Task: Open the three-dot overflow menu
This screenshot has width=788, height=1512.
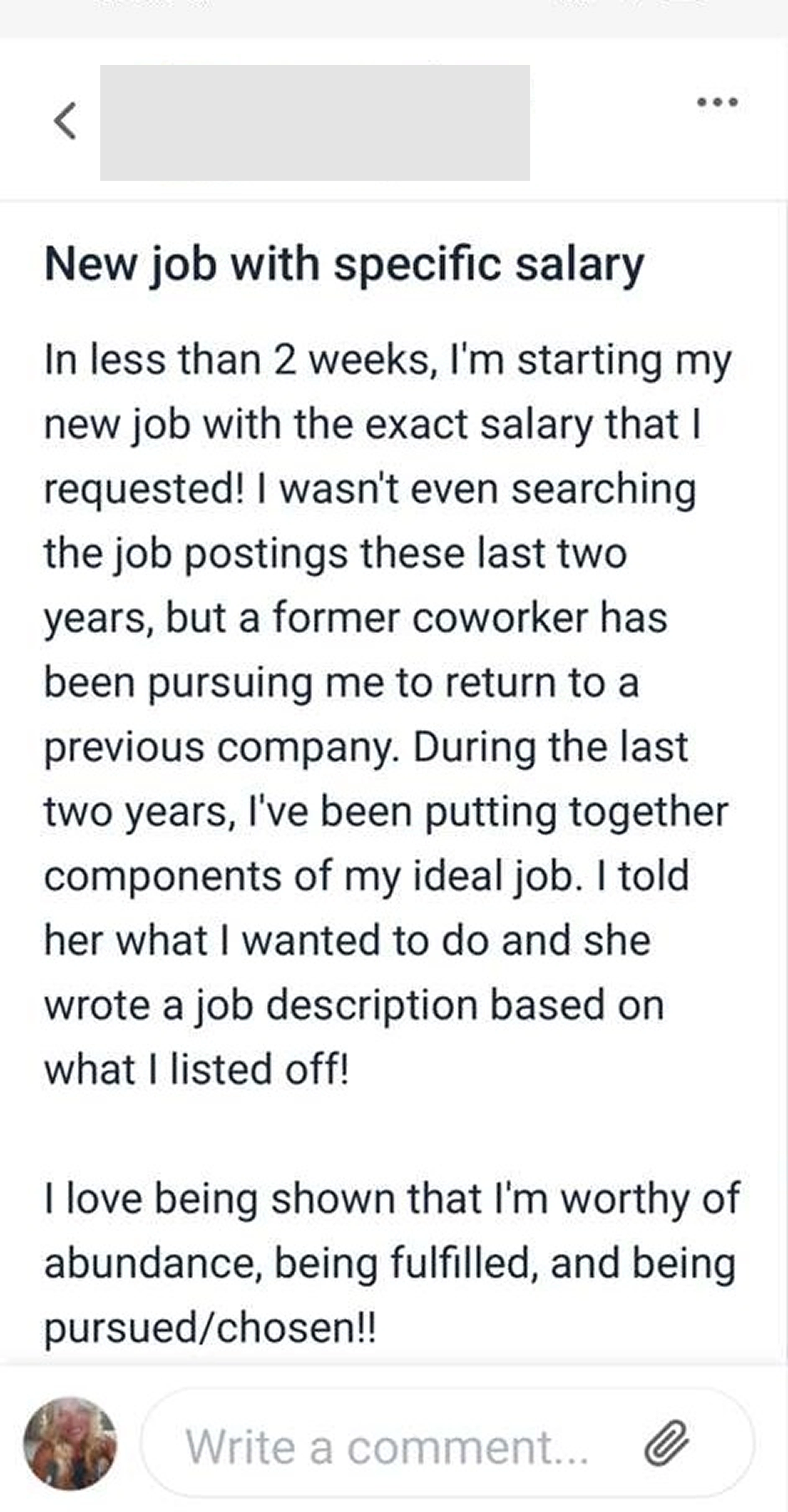Action: [x=717, y=103]
